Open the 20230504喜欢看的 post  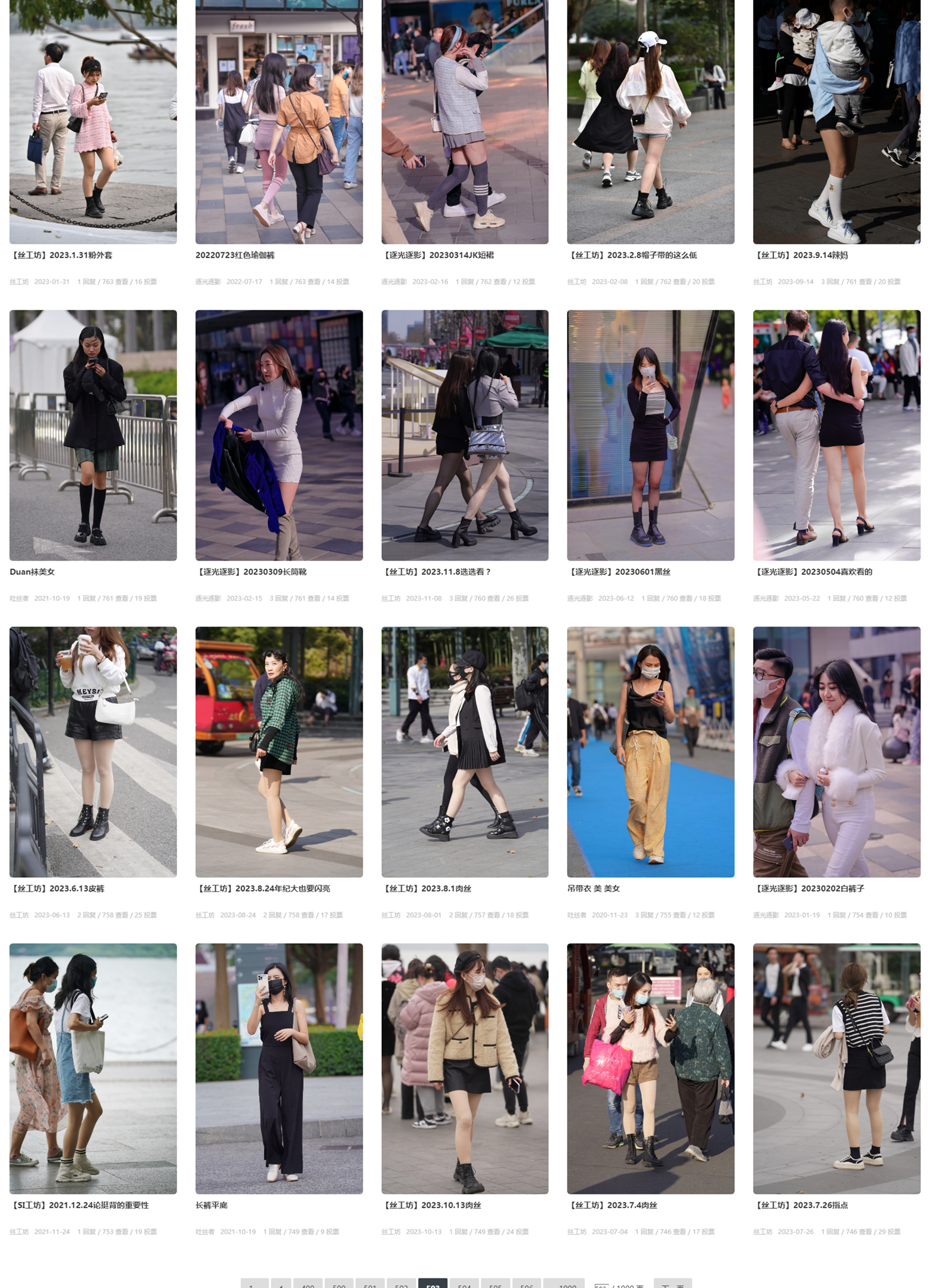812,572
